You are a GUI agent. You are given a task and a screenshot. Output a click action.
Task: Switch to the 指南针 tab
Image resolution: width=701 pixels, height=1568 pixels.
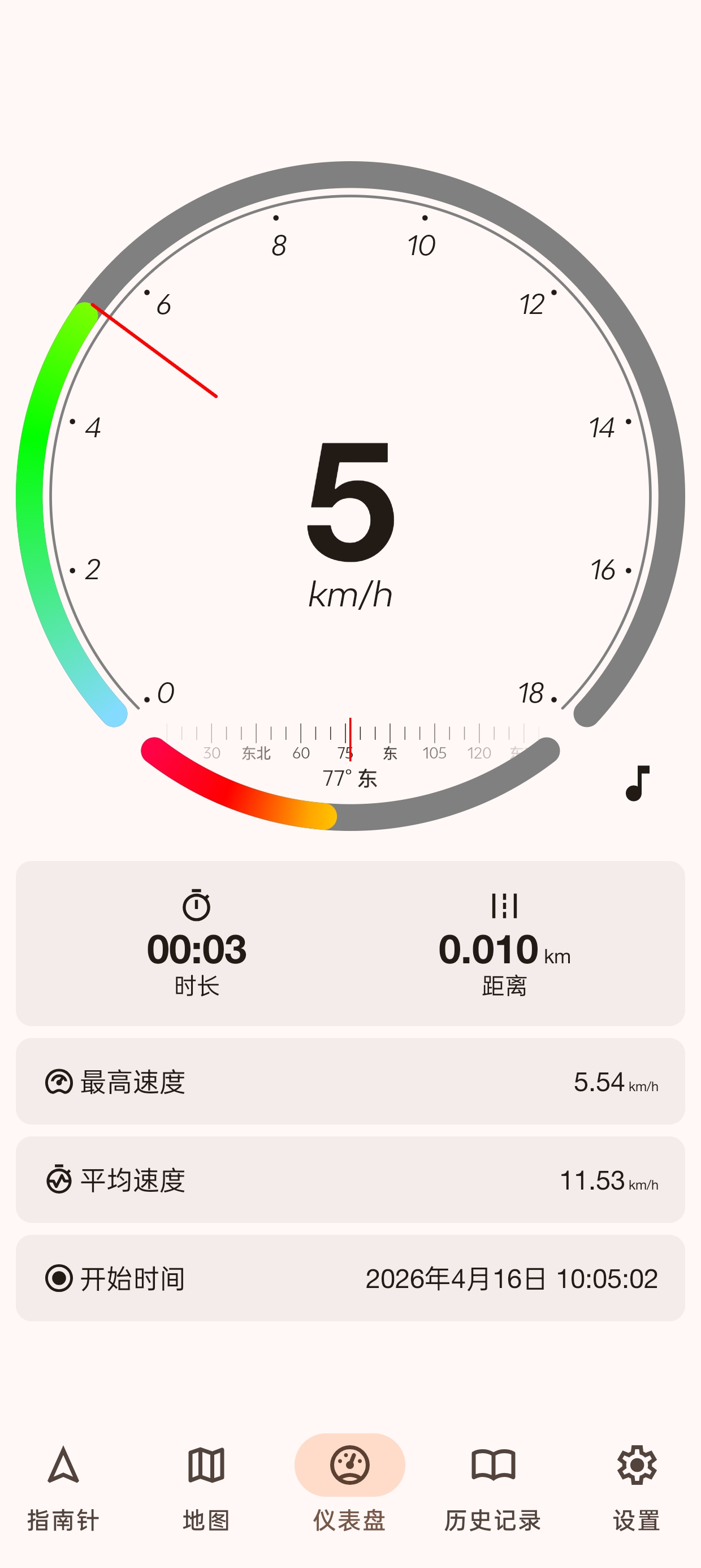pyautogui.click(x=63, y=1486)
